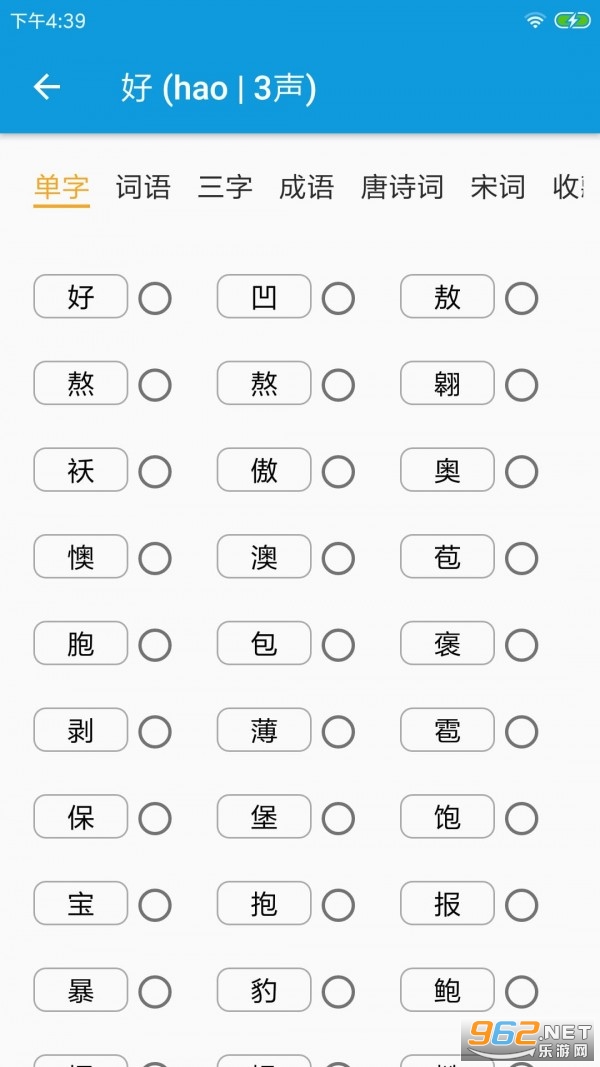This screenshot has width=600, height=1067.
Task: Select the radio button next to 奥
Action: click(521, 472)
